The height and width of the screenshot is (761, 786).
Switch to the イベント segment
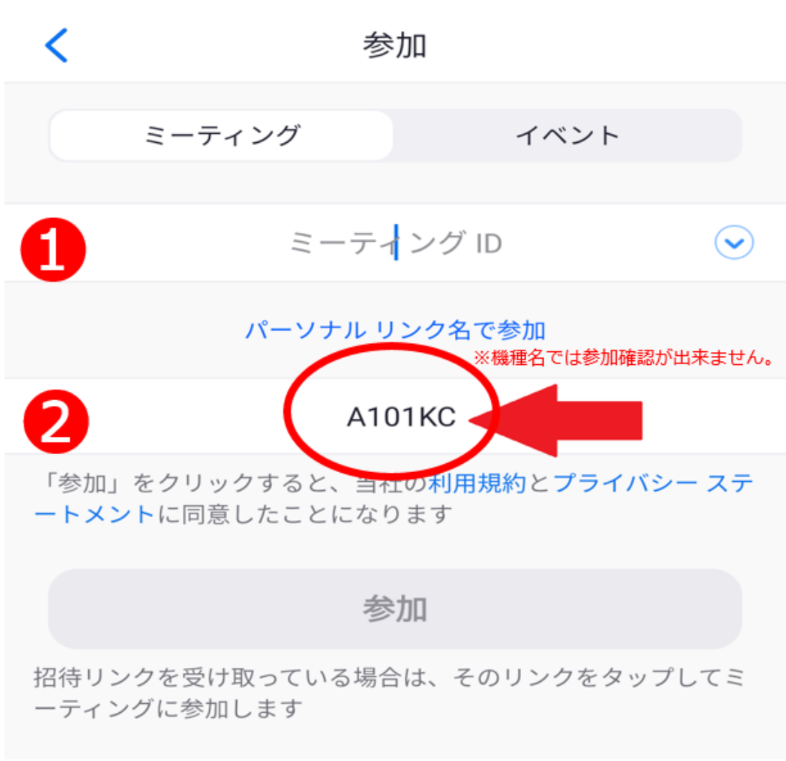(x=567, y=135)
